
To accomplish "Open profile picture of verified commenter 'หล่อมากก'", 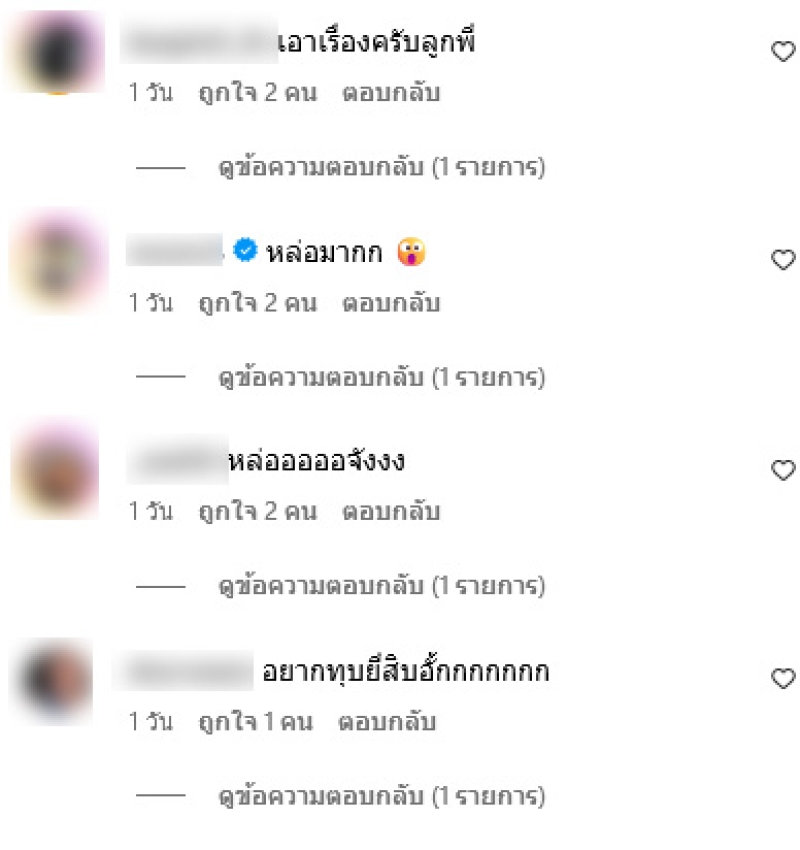I will pyautogui.click(x=57, y=262).
